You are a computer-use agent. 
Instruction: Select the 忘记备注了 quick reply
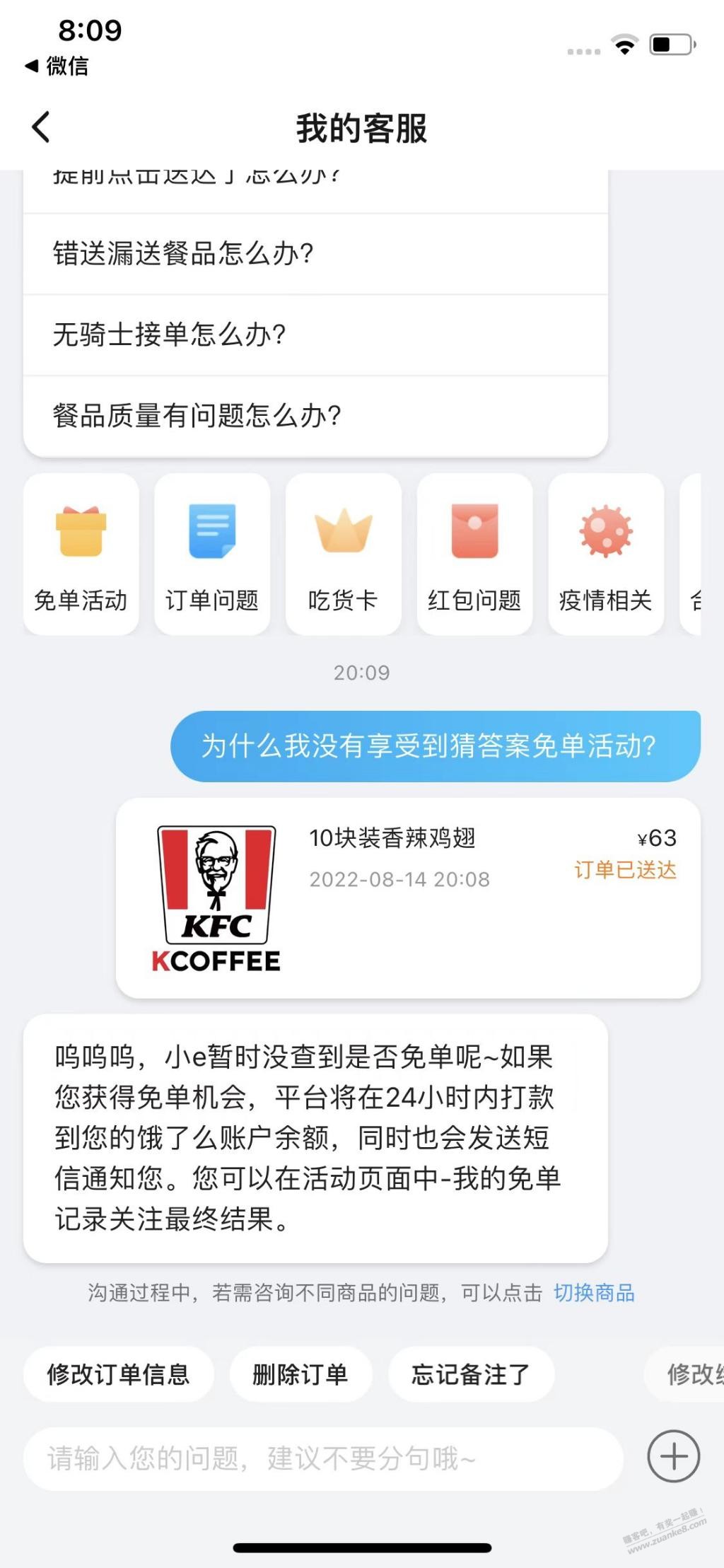[x=470, y=1374]
